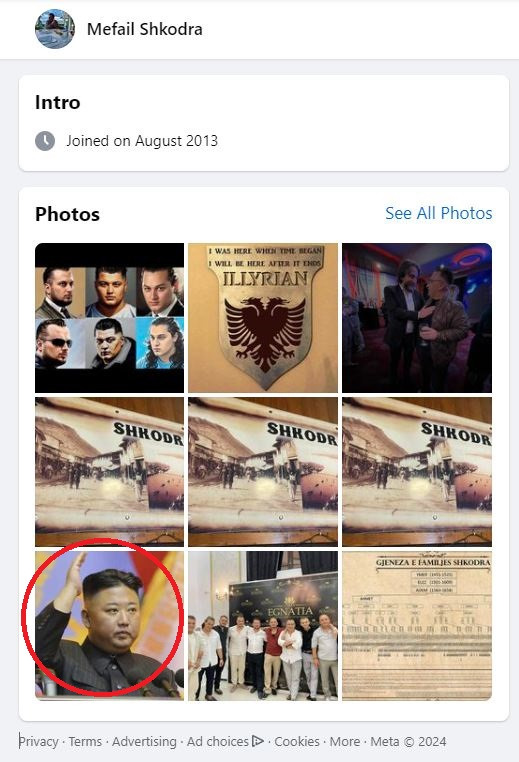Open the Advertising footer link
This screenshot has width=519, height=762.
click(x=144, y=742)
